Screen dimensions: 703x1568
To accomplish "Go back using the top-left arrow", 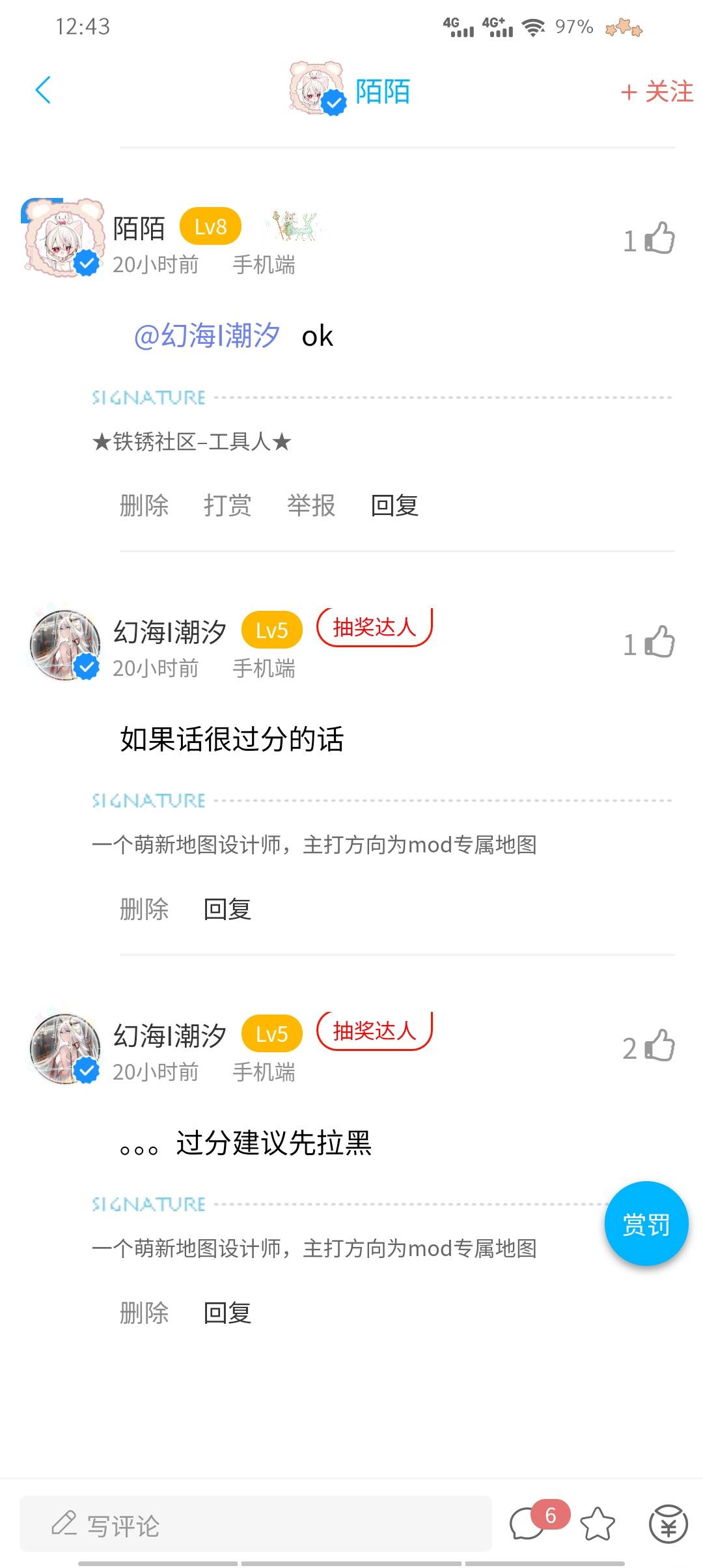I will [43, 91].
